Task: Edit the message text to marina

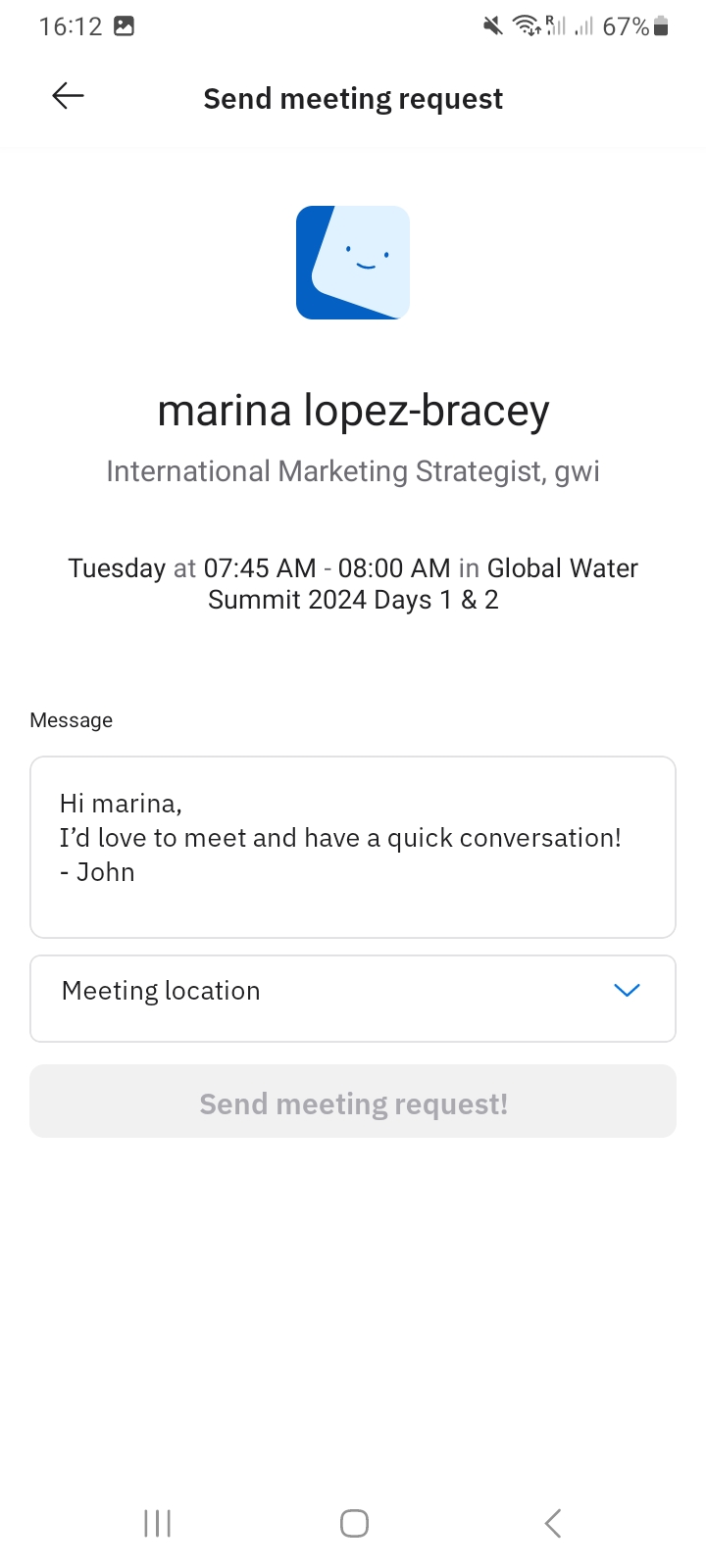Action: pyautogui.click(x=353, y=847)
